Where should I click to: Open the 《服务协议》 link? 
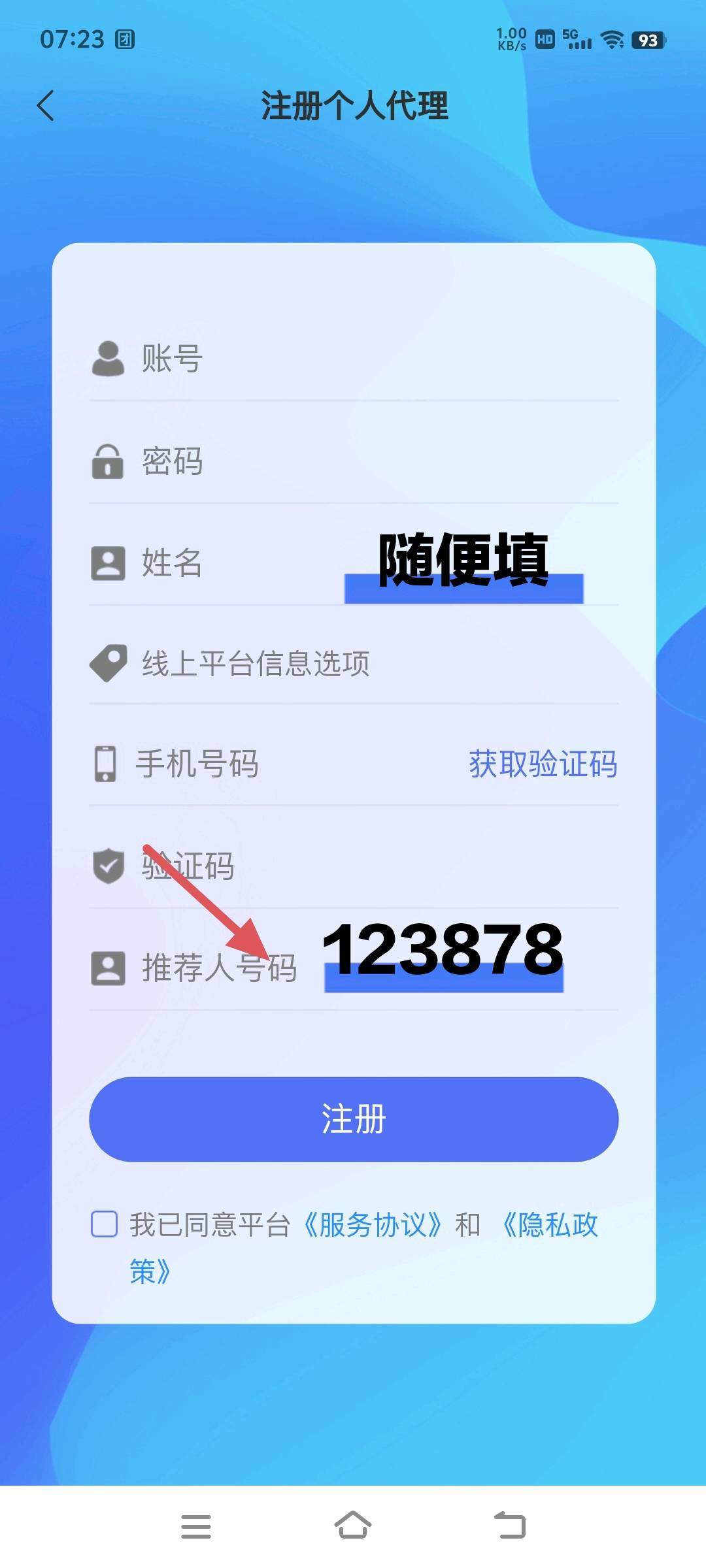click(373, 1225)
